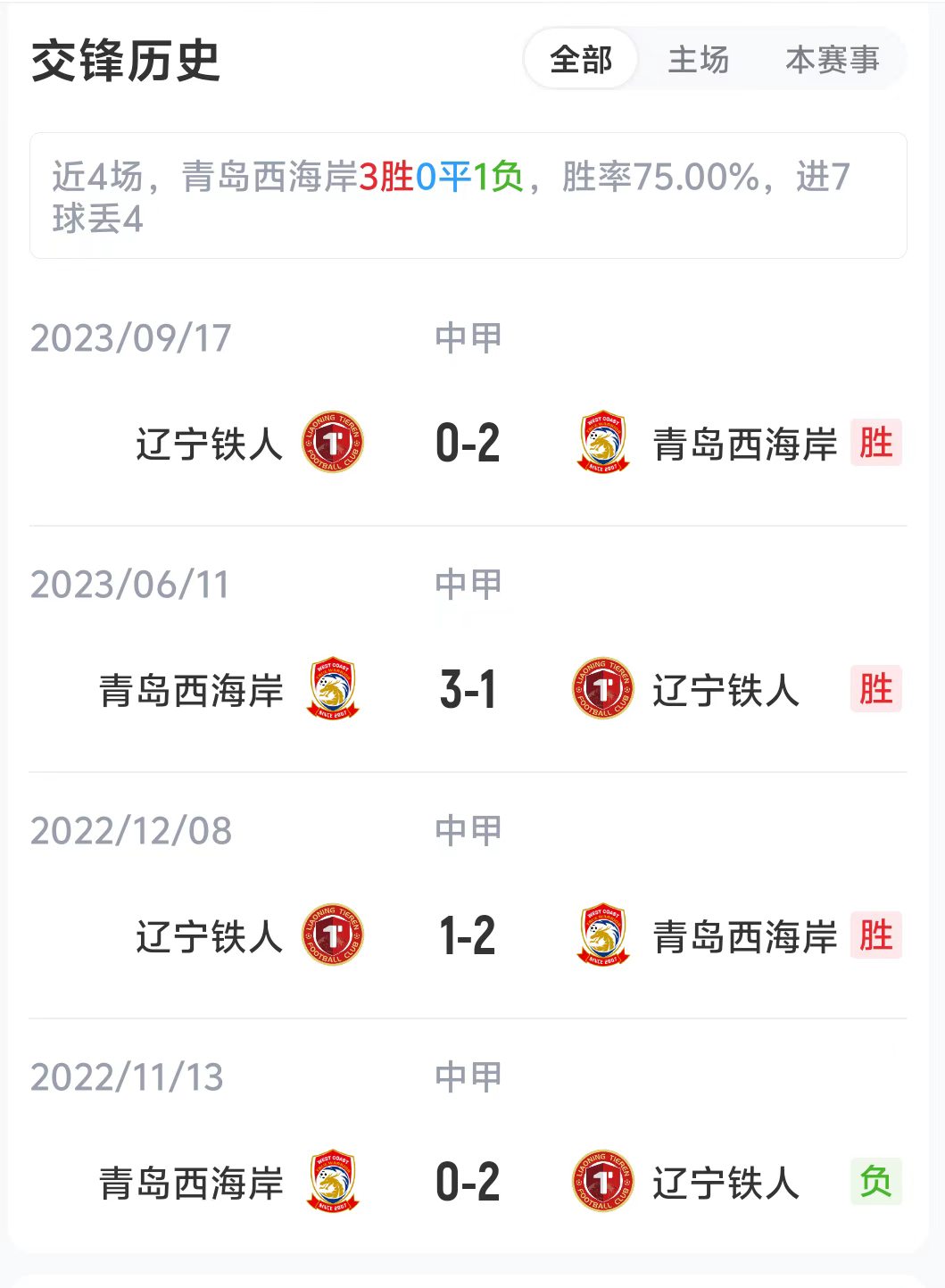The image size is (945, 1288).
Task: Switch to the 本赛事 filter tab
Action: [x=832, y=60]
